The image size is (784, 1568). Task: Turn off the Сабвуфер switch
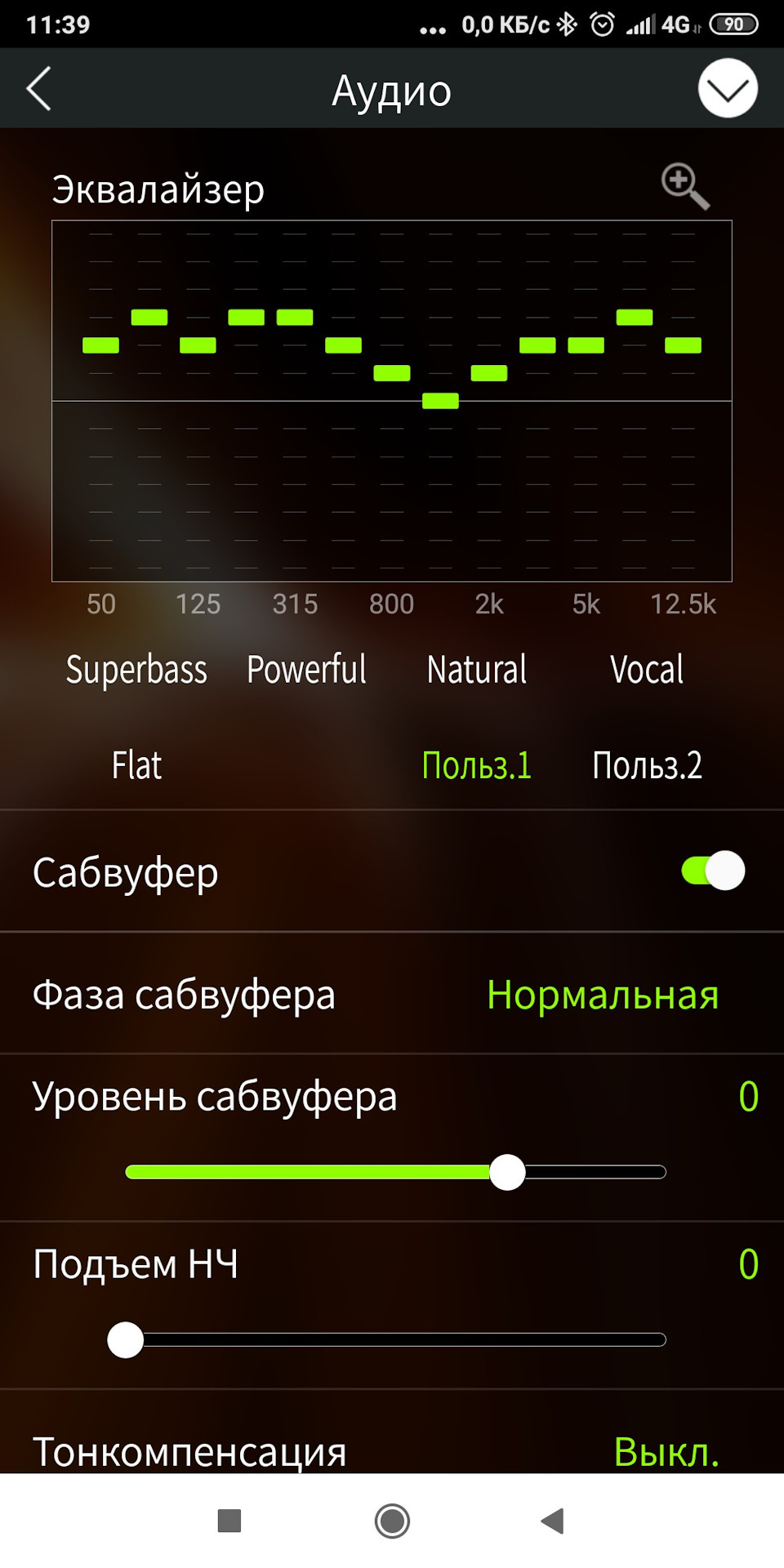[x=713, y=871]
